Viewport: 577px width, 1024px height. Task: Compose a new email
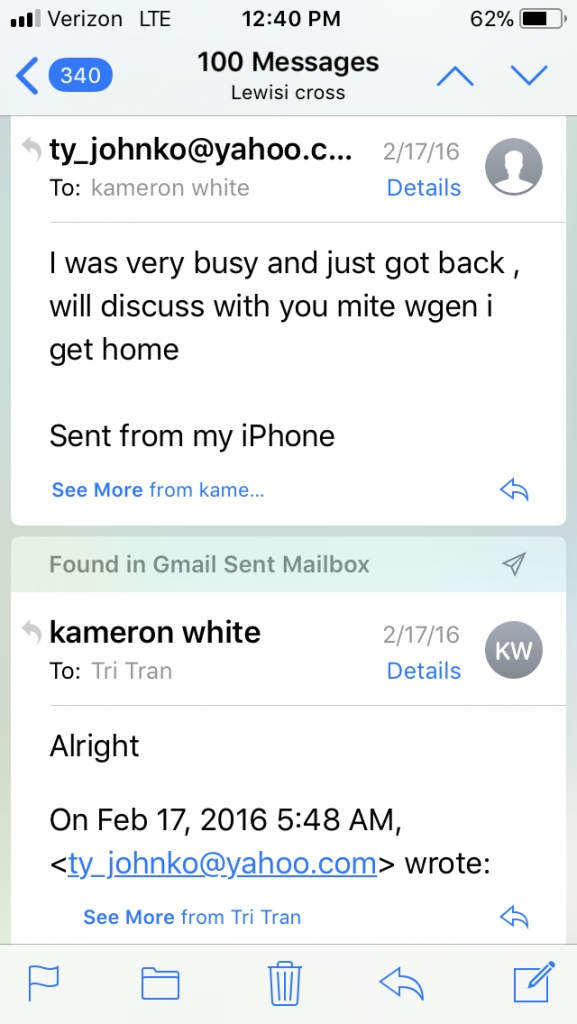point(533,982)
